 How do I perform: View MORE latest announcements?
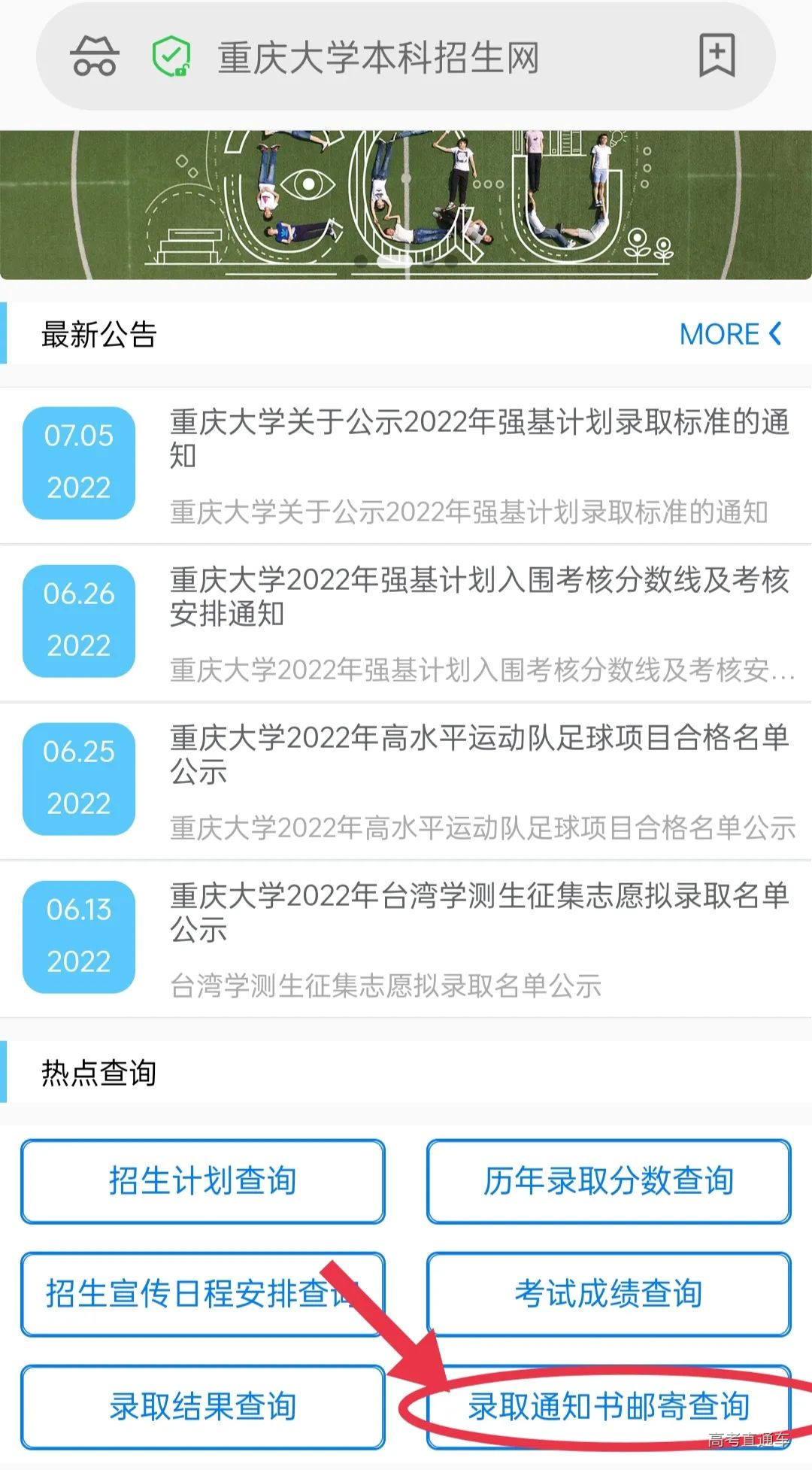point(729,334)
